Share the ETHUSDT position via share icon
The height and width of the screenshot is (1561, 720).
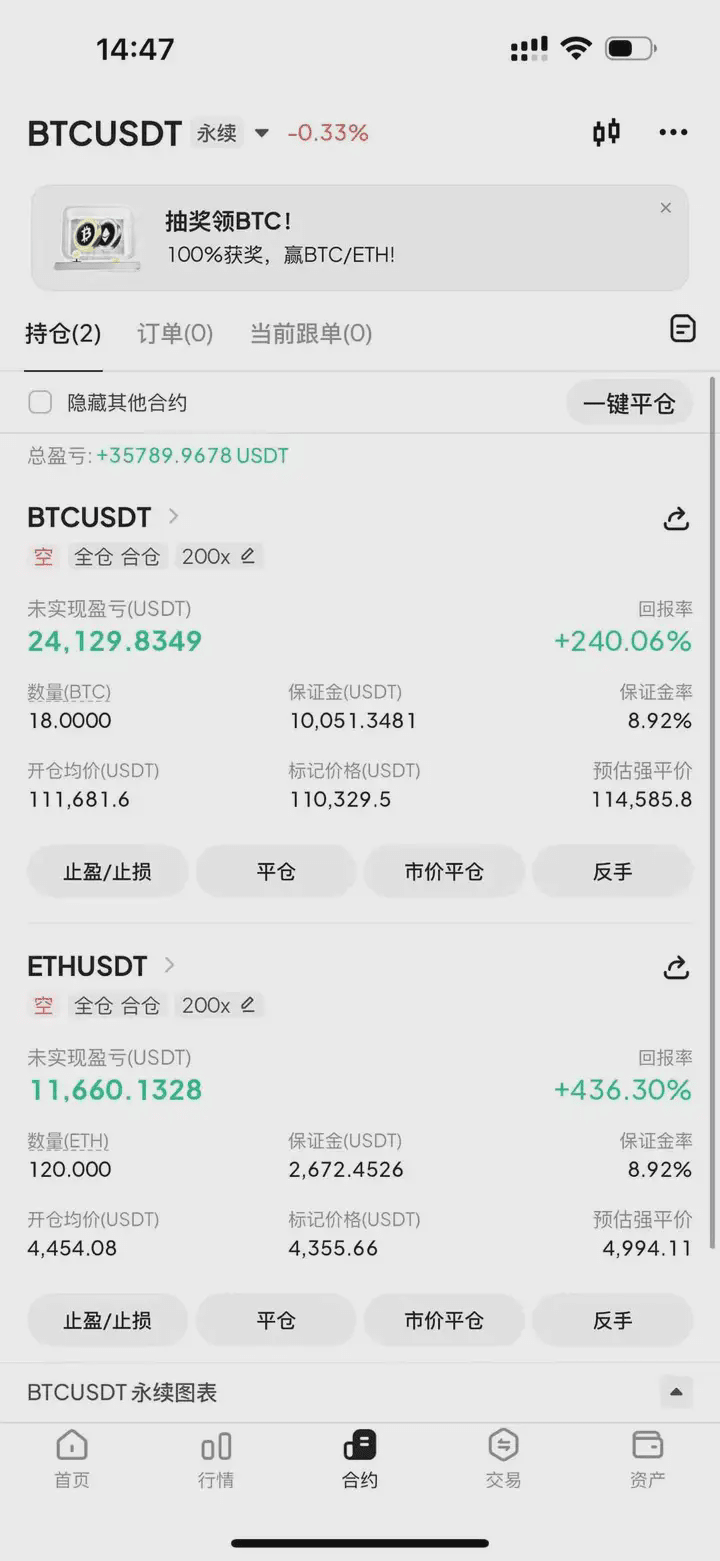(x=676, y=968)
